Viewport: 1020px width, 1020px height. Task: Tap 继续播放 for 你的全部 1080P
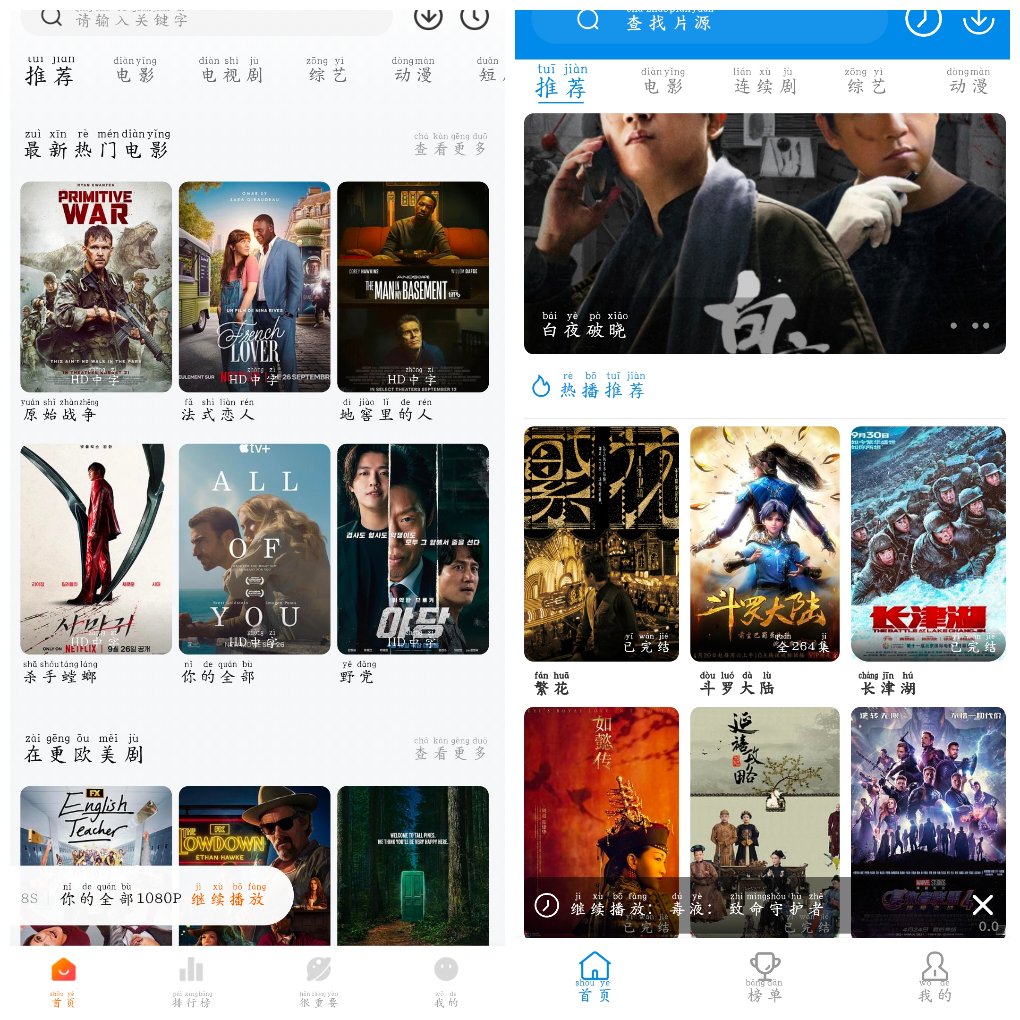229,897
